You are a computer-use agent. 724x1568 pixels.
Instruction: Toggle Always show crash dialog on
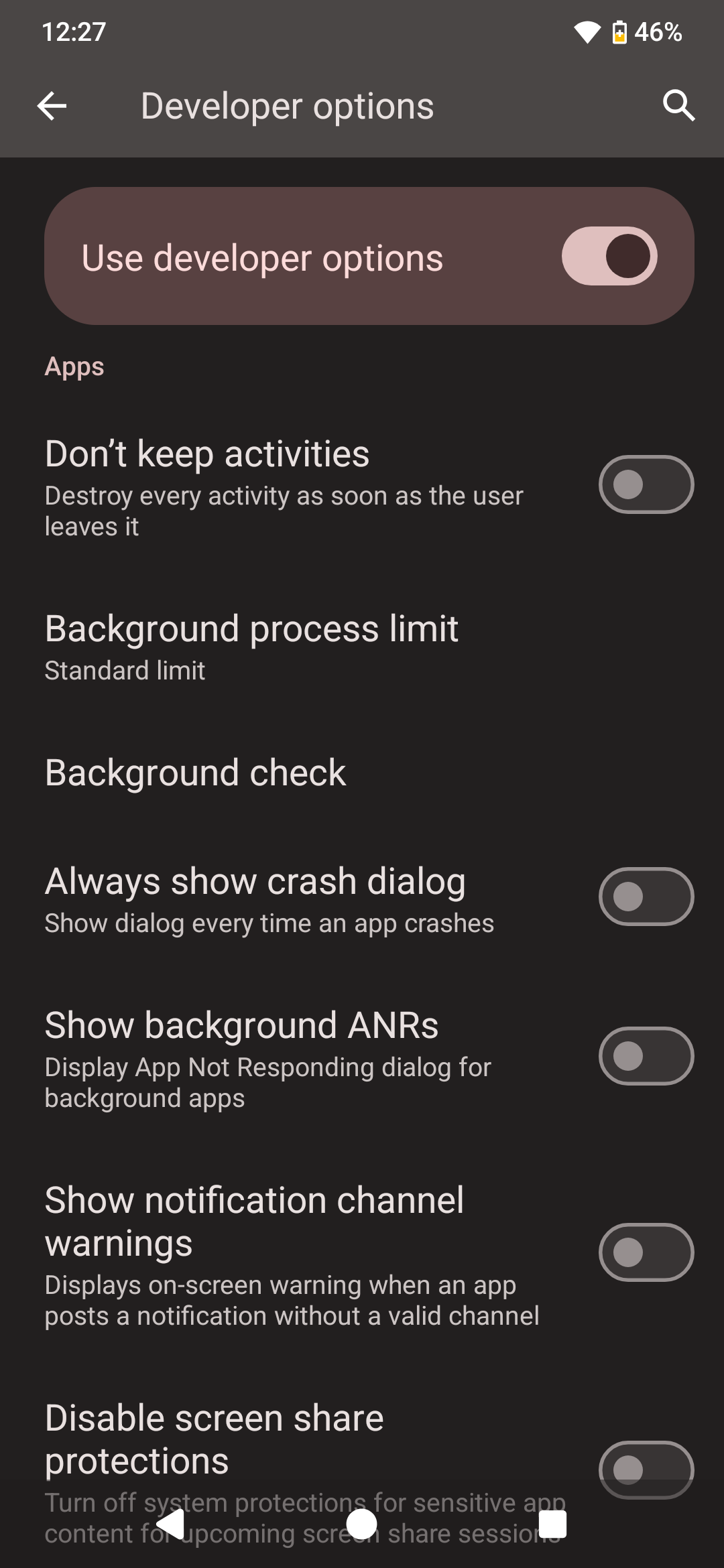646,897
